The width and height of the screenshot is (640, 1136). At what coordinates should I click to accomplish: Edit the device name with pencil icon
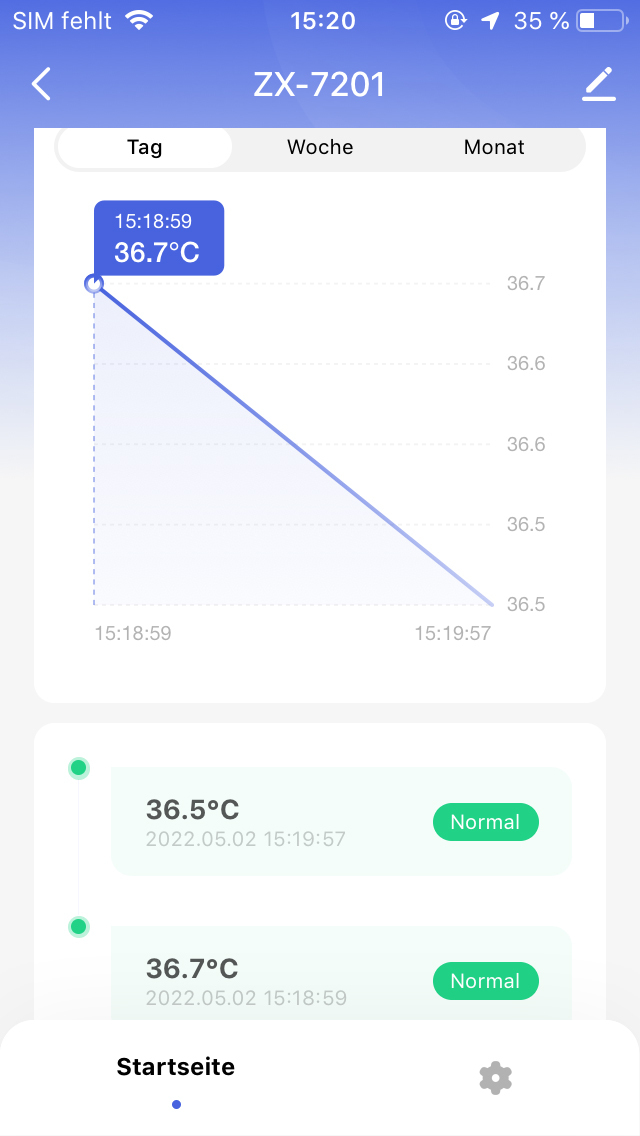pos(599,84)
